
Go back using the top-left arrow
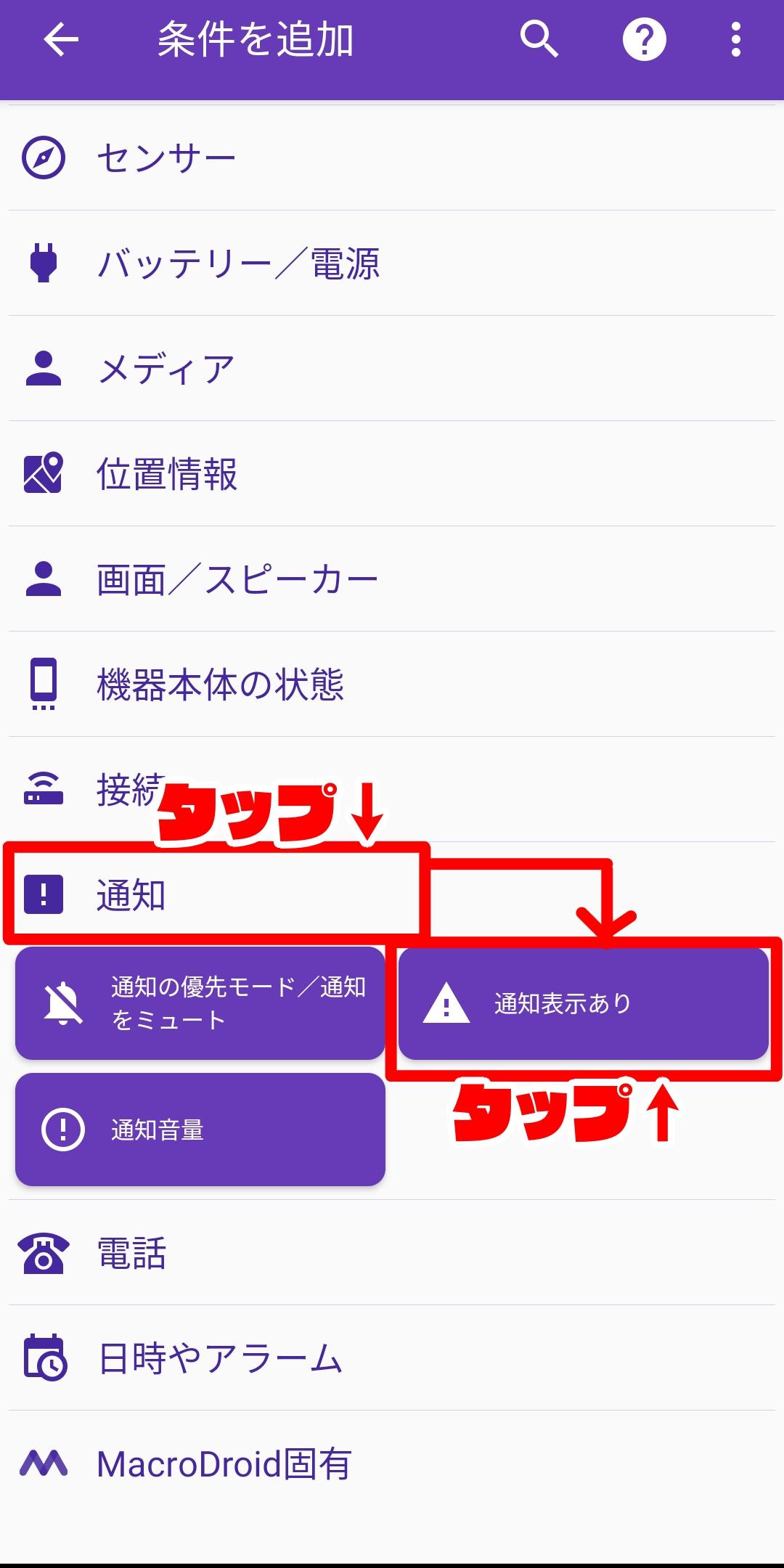click(x=61, y=39)
